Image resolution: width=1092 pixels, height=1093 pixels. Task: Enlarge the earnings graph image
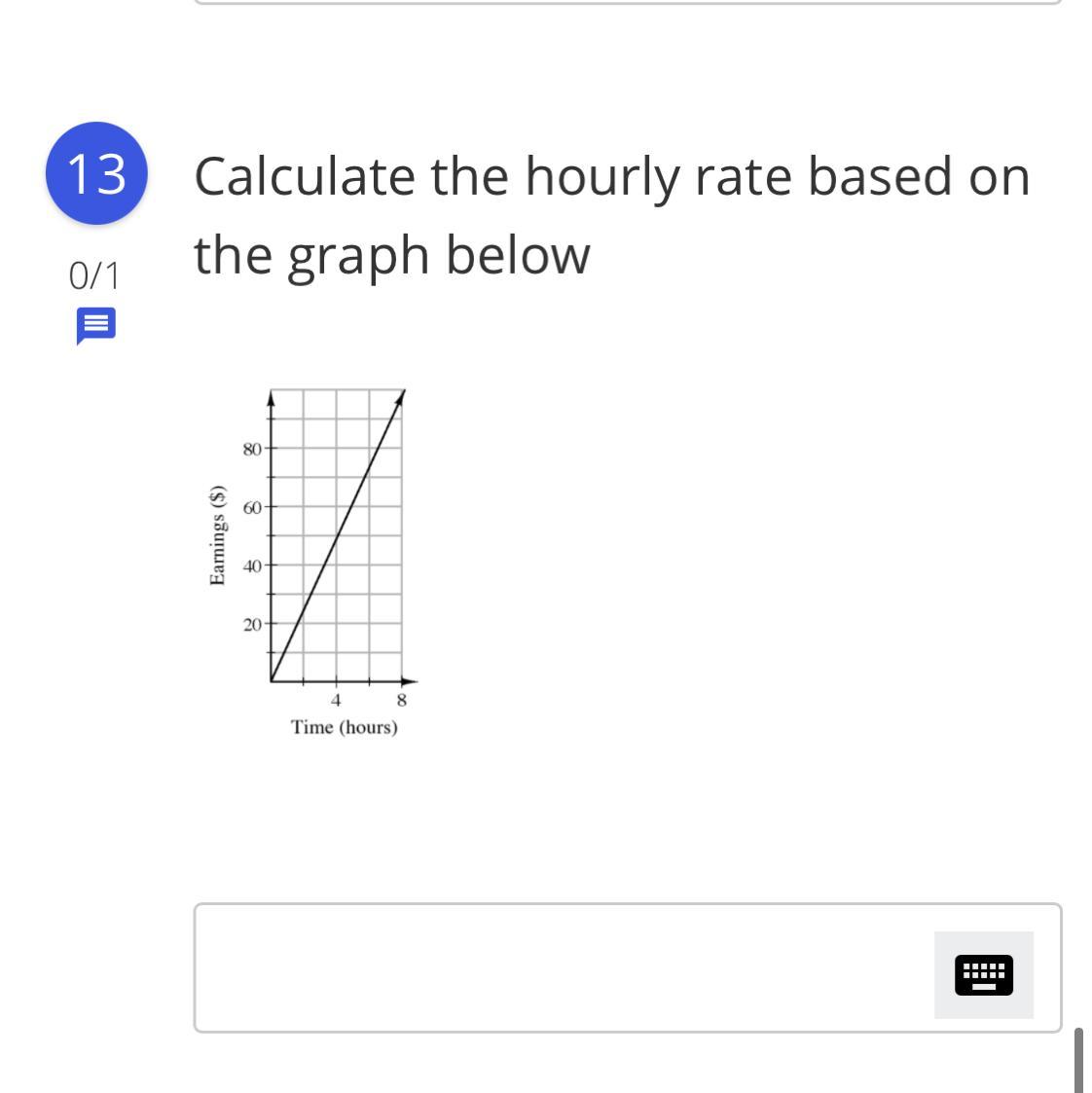[313, 562]
